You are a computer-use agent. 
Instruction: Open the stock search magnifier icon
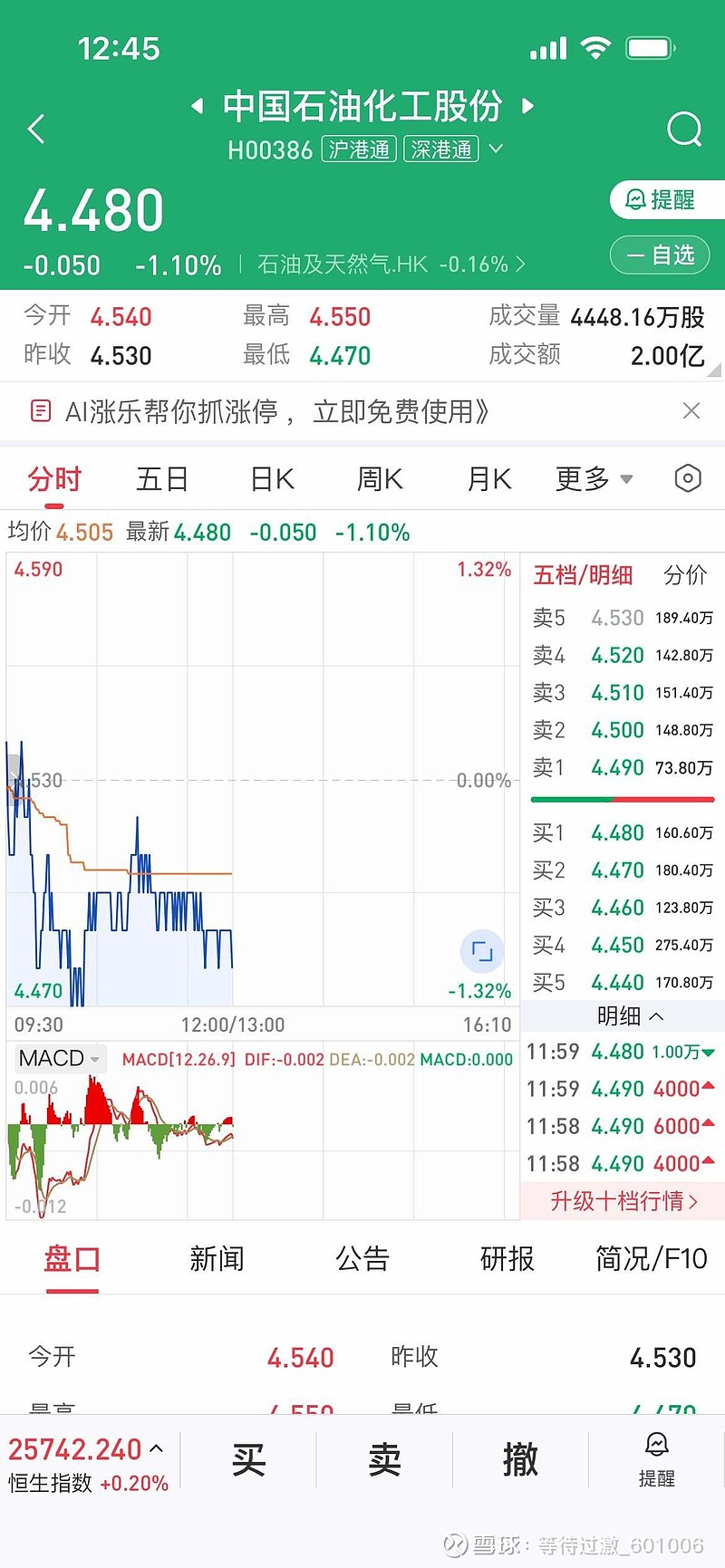pos(684,130)
